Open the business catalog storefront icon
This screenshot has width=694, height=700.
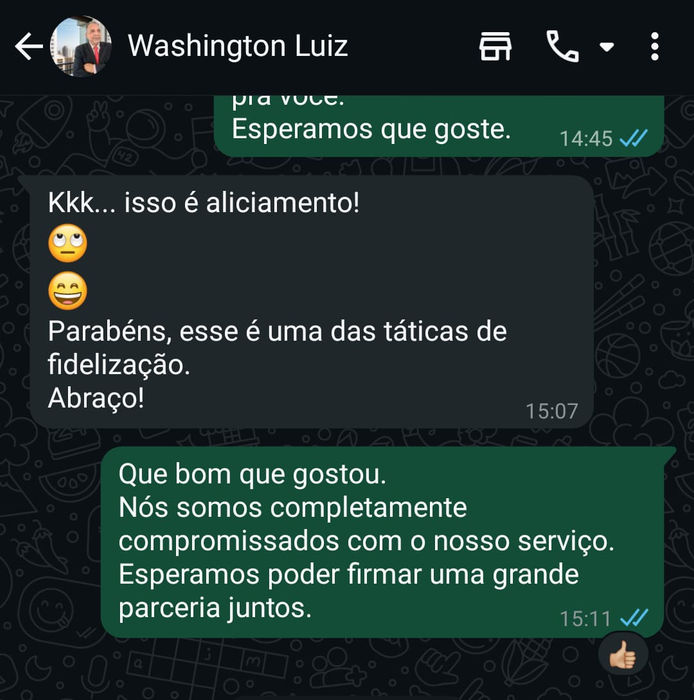[495, 46]
